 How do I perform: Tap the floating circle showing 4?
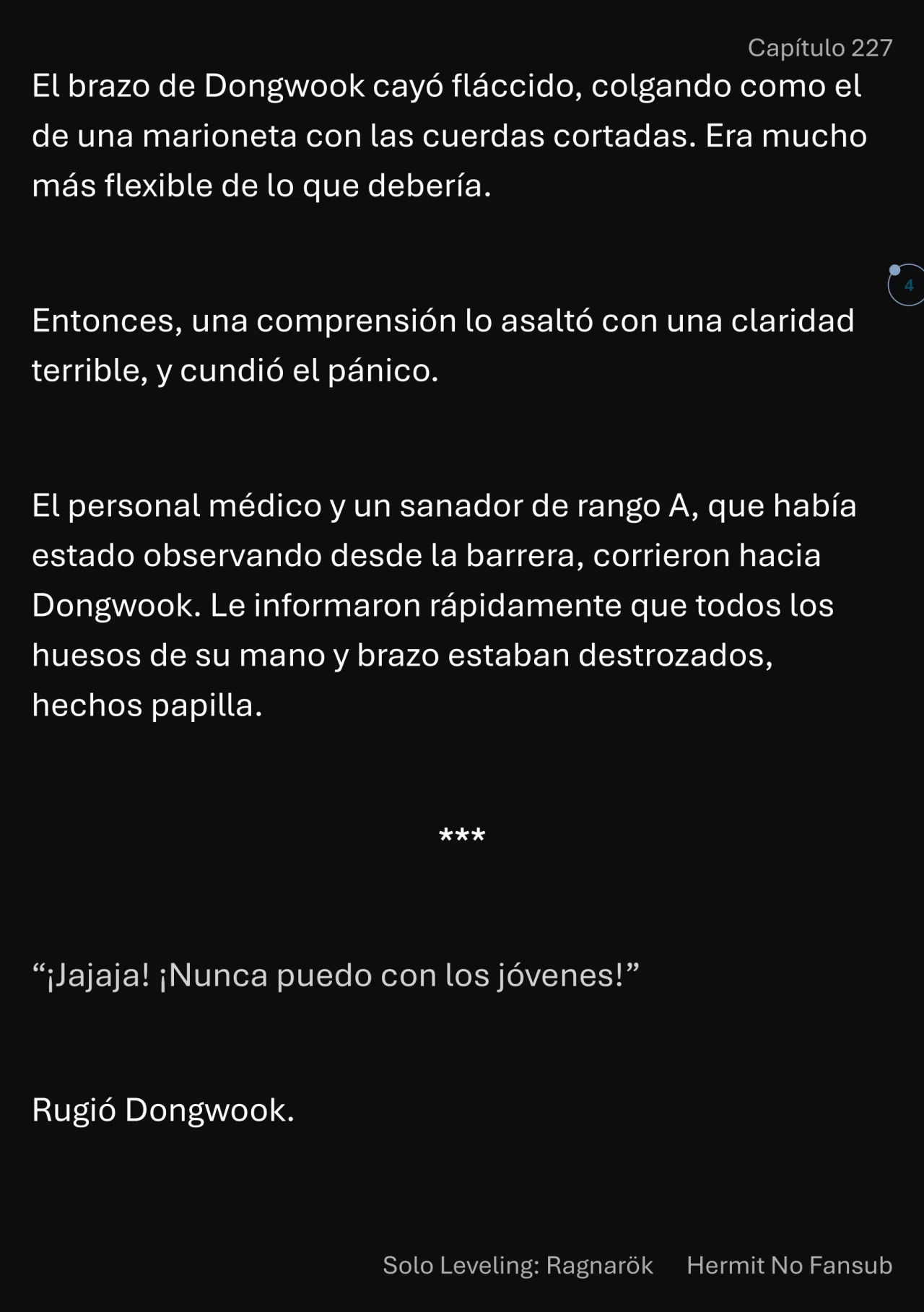click(x=907, y=285)
